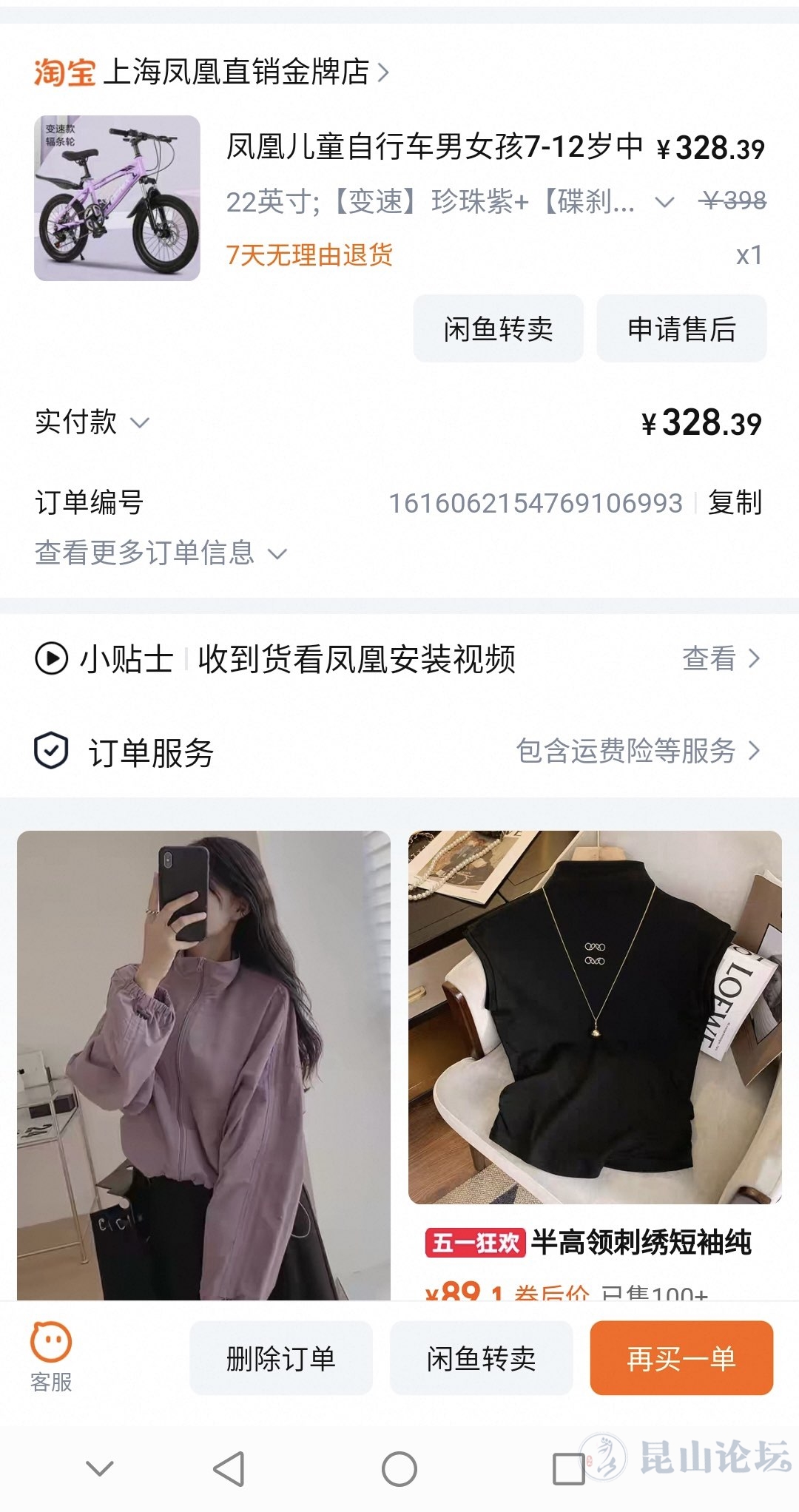Expand the 22英寸 variant details chevron

tap(664, 202)
